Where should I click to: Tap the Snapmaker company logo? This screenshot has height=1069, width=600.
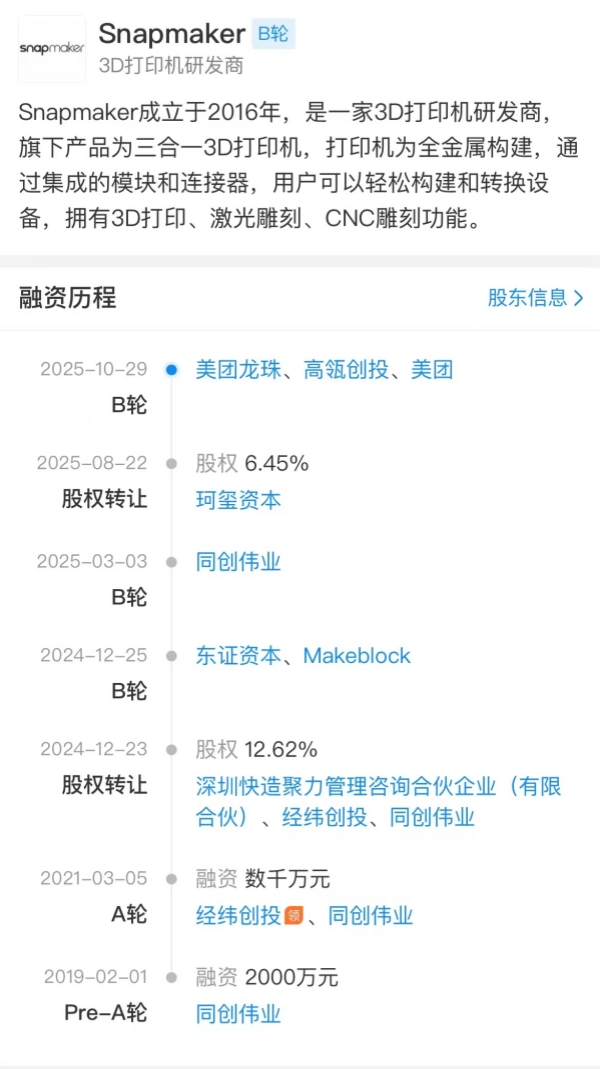point(52,48)
